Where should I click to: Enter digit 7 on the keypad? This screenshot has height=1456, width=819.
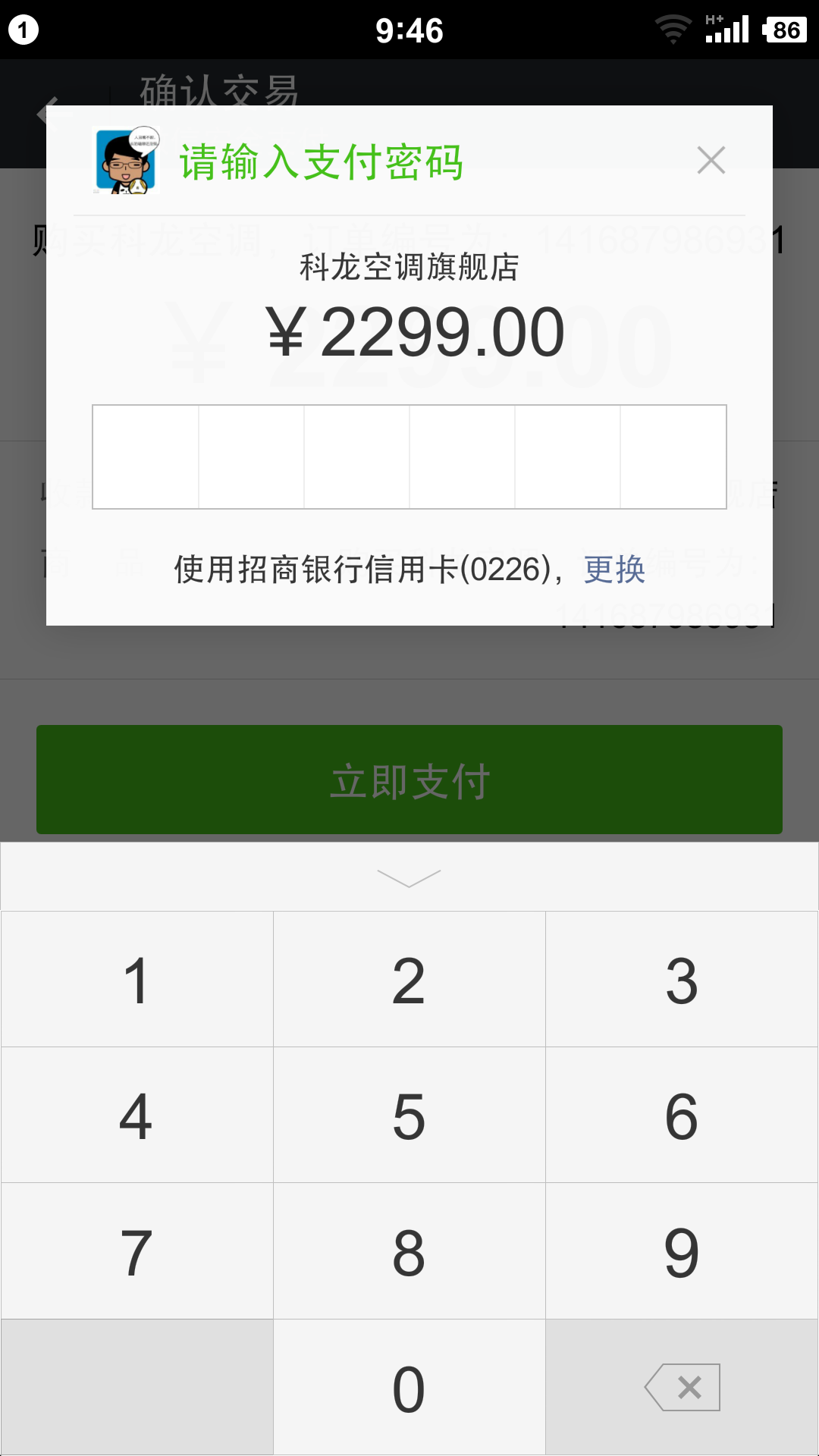pyautogui.click(x=136, y=1251)
